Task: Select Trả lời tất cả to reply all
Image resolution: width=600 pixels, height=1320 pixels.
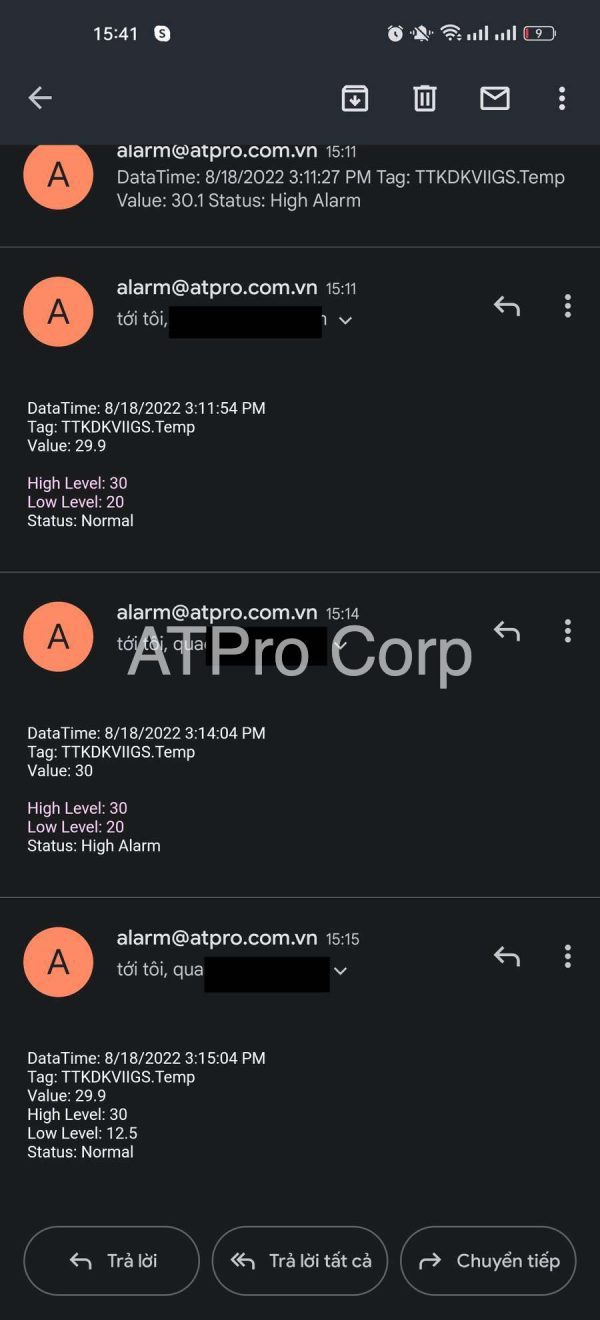Action: tap(300, 1261)
